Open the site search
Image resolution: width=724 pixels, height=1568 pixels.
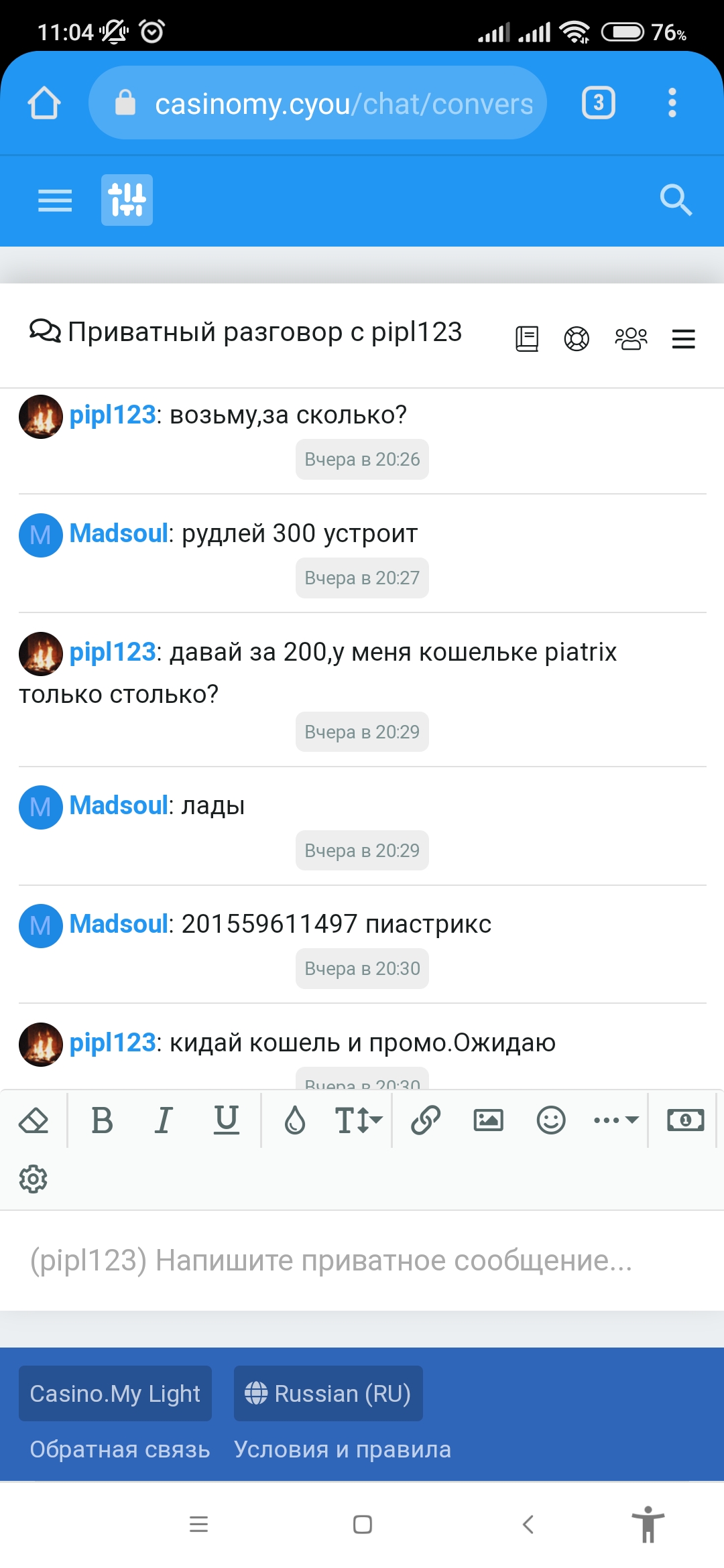coord(675,200)
